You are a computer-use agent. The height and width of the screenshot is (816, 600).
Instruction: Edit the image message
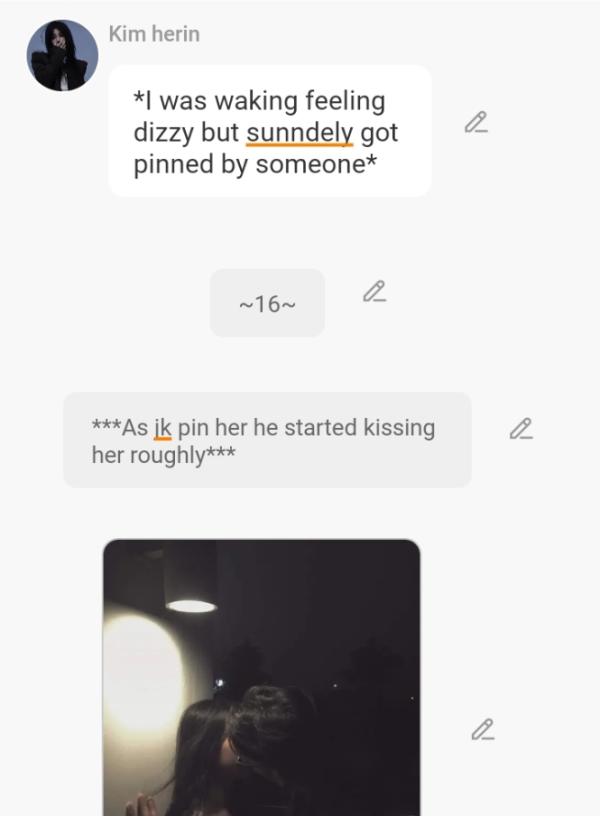pos(483,729)
